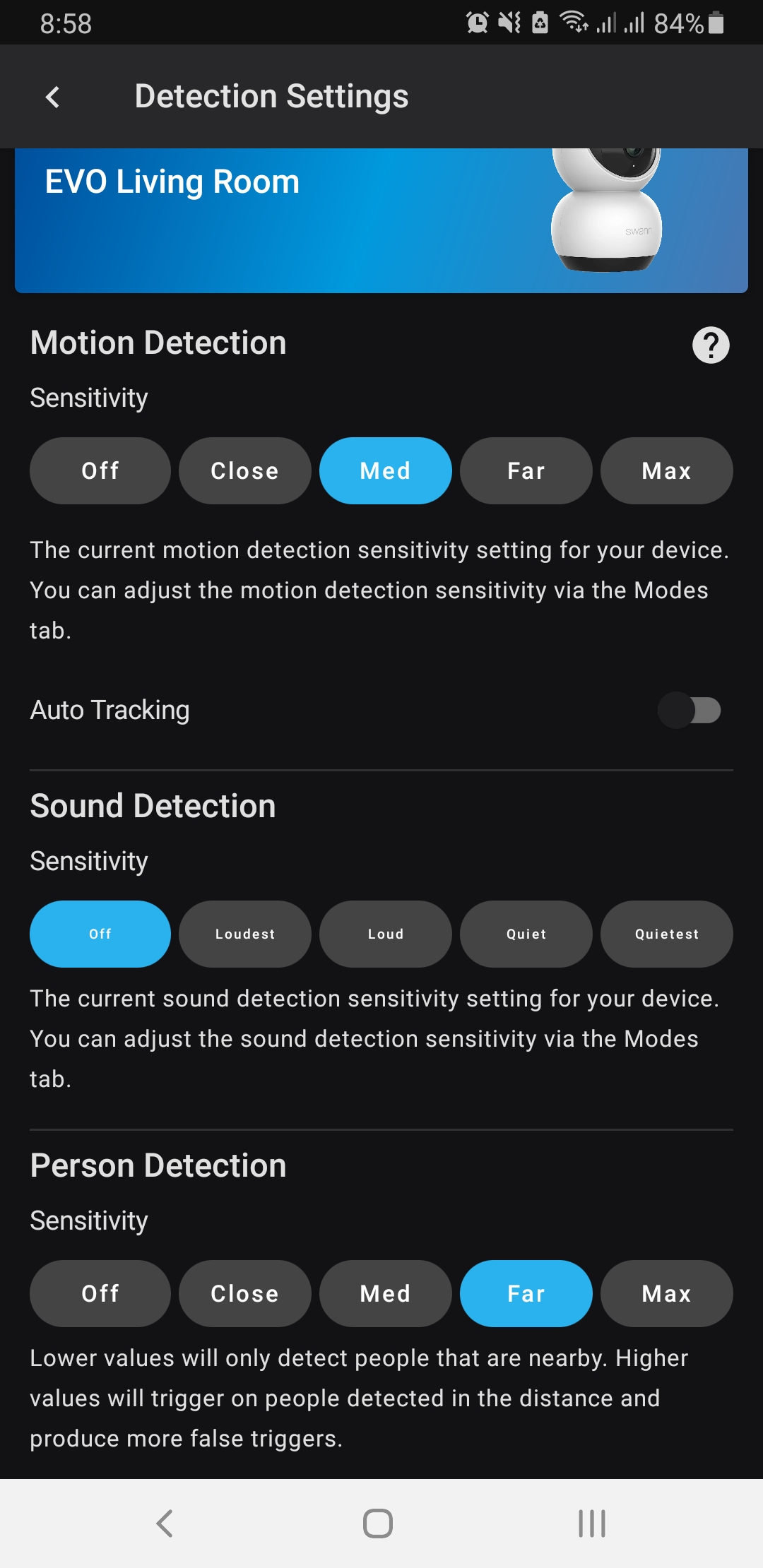Select Max person detection sensitivity

pyautogui.click(x=666, y=1293)
